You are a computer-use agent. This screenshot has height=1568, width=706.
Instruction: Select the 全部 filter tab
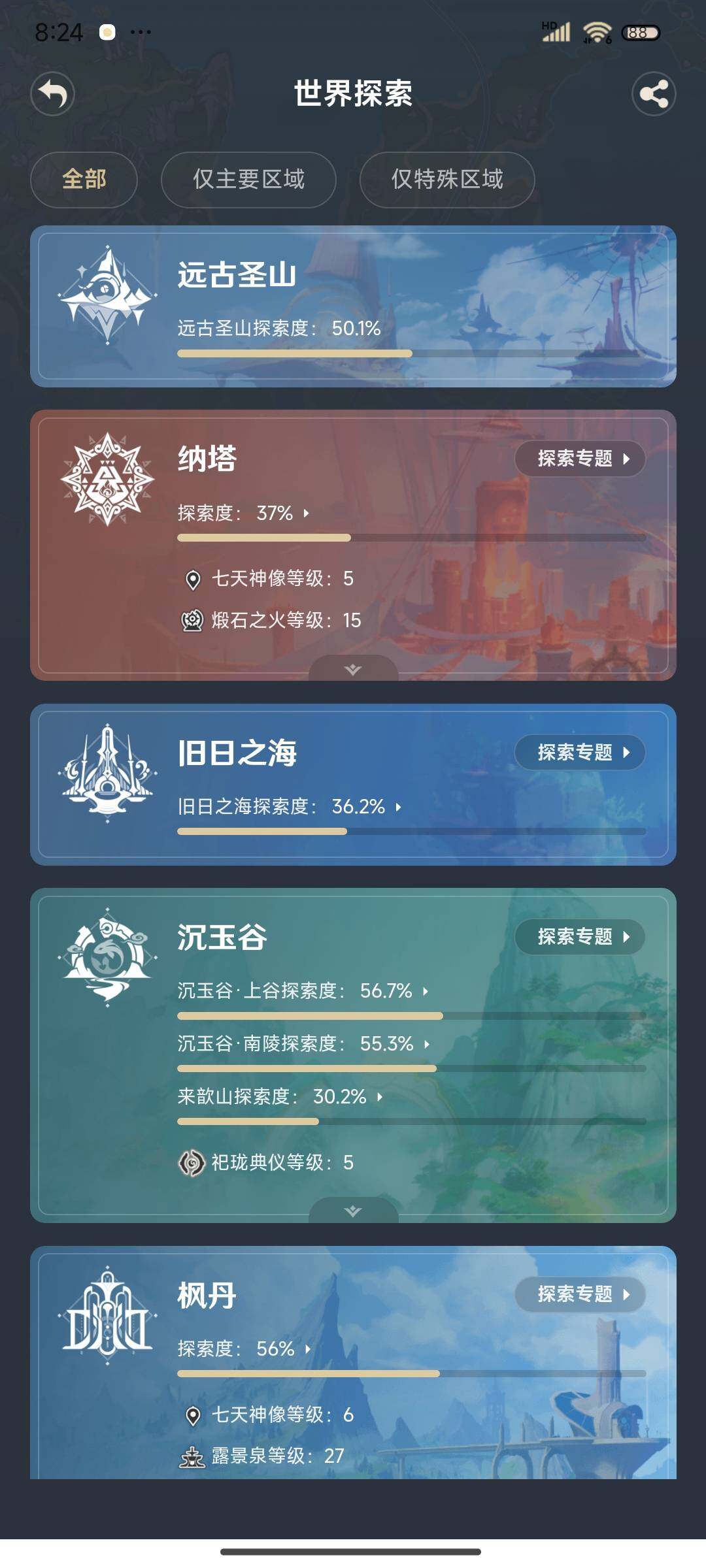point(84,180)
